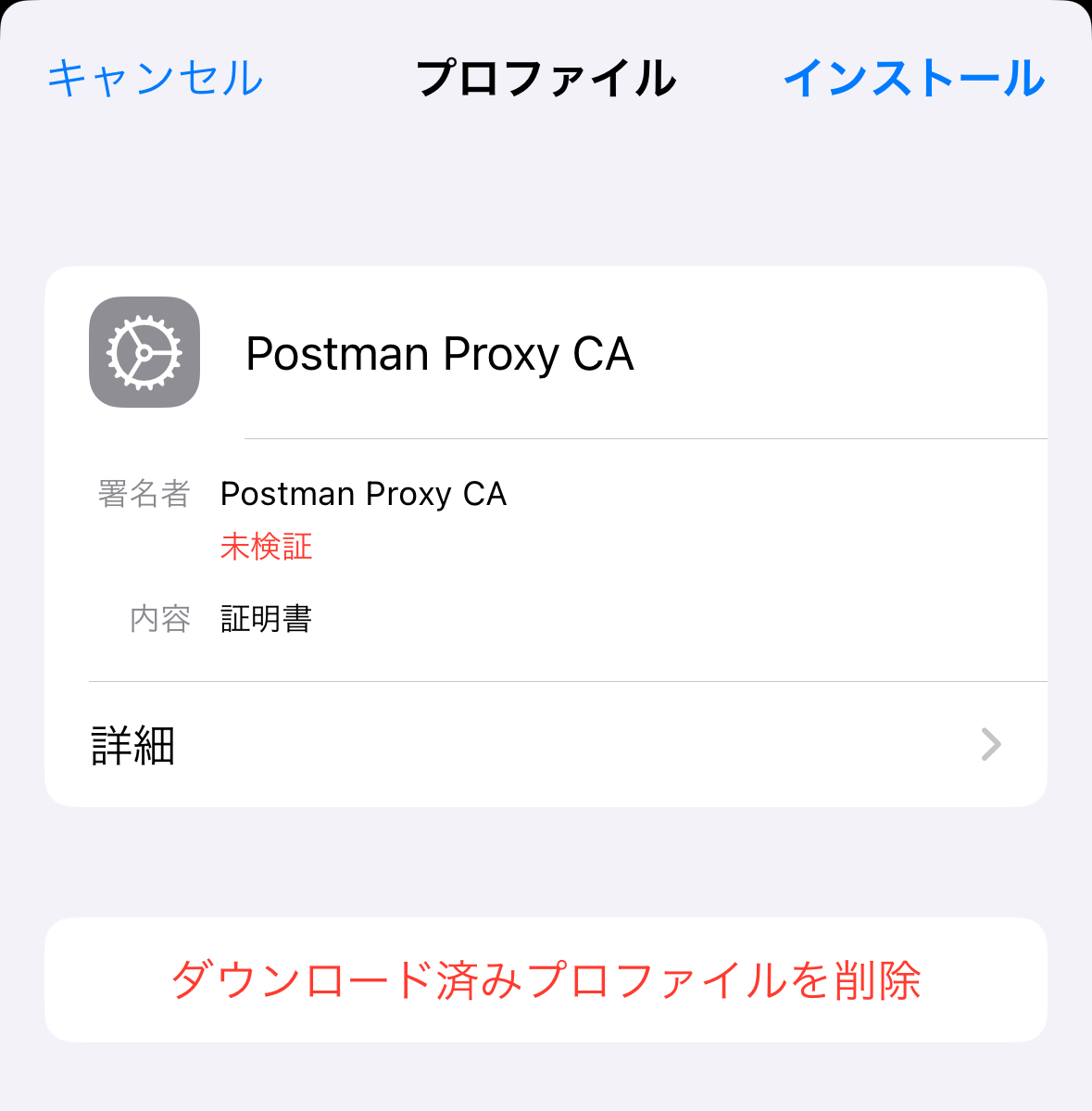Screen dimensions: 1092x1111
Task: Tap the インストール link to install the profile
Action: coord(914,79)
